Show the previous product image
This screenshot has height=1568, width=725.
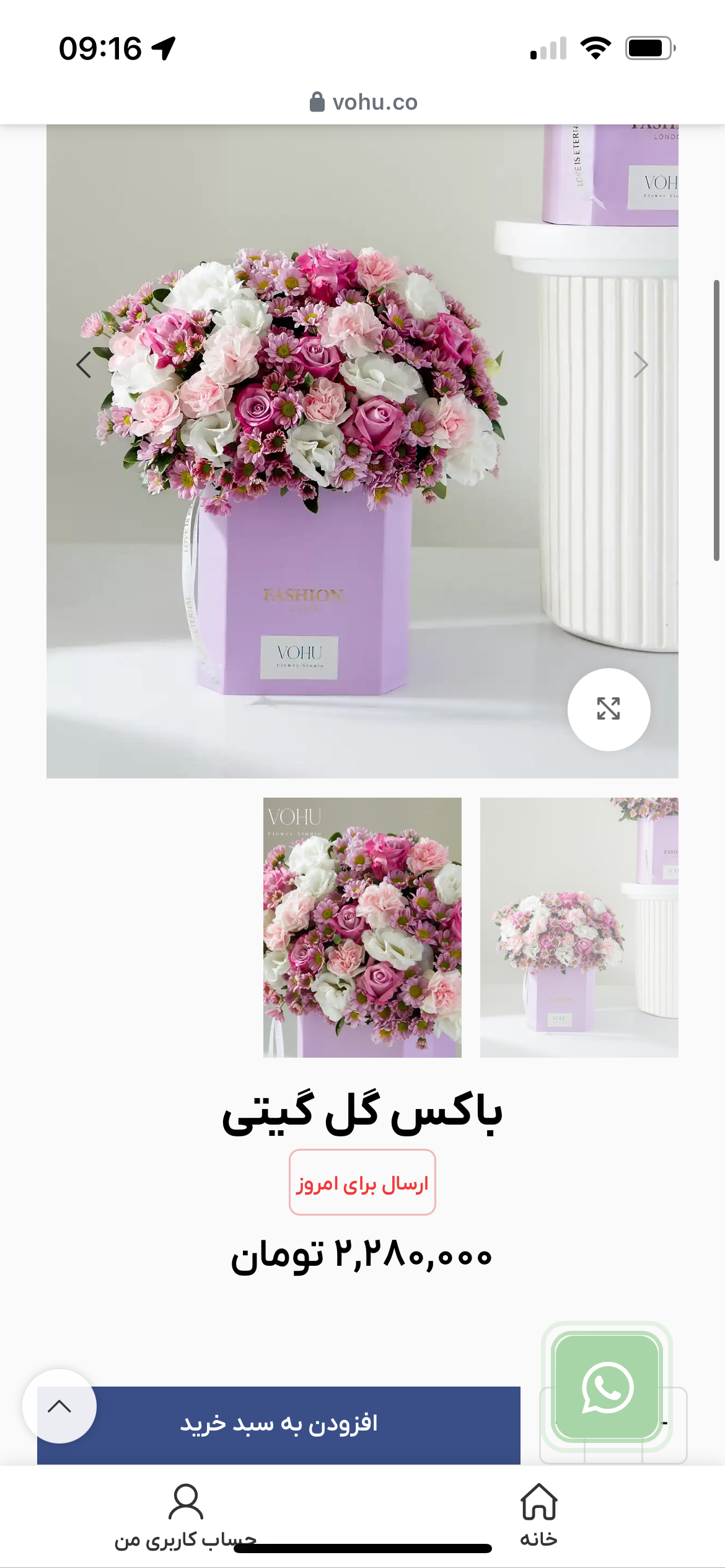tap(84, 365)
